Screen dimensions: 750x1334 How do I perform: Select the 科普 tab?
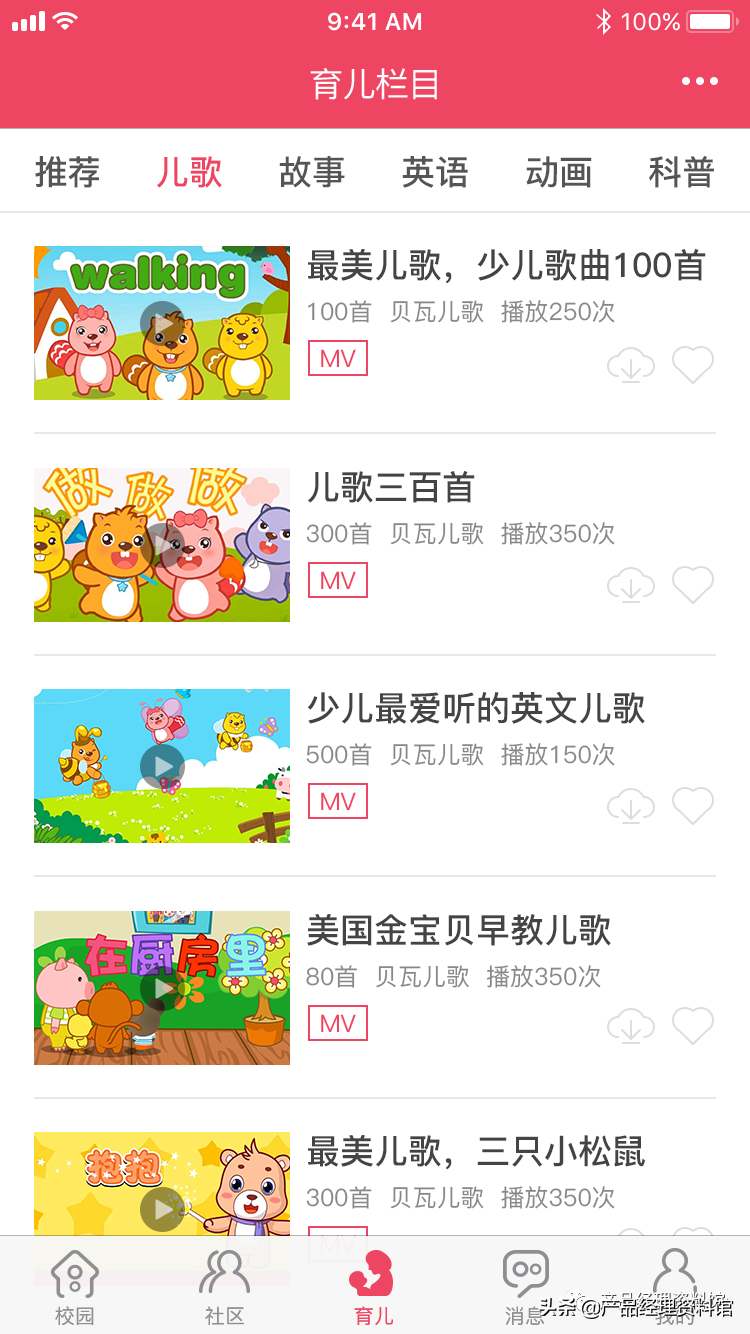[x=681, y=172]
